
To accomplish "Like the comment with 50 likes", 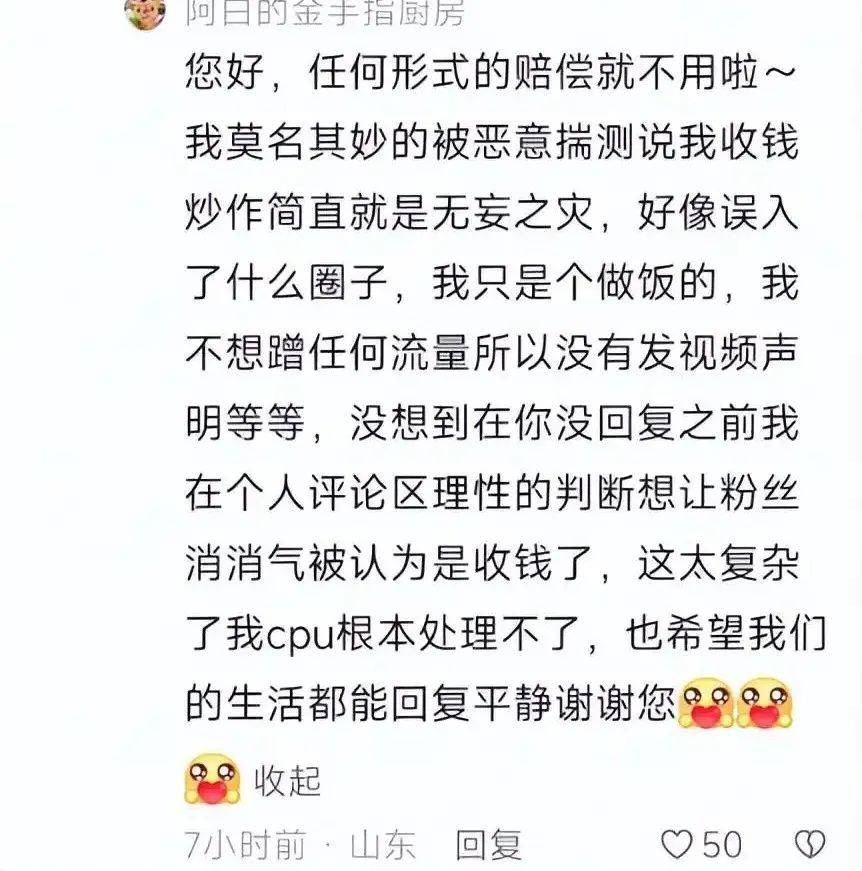I will pyautogui.click(x=679, y=845).
